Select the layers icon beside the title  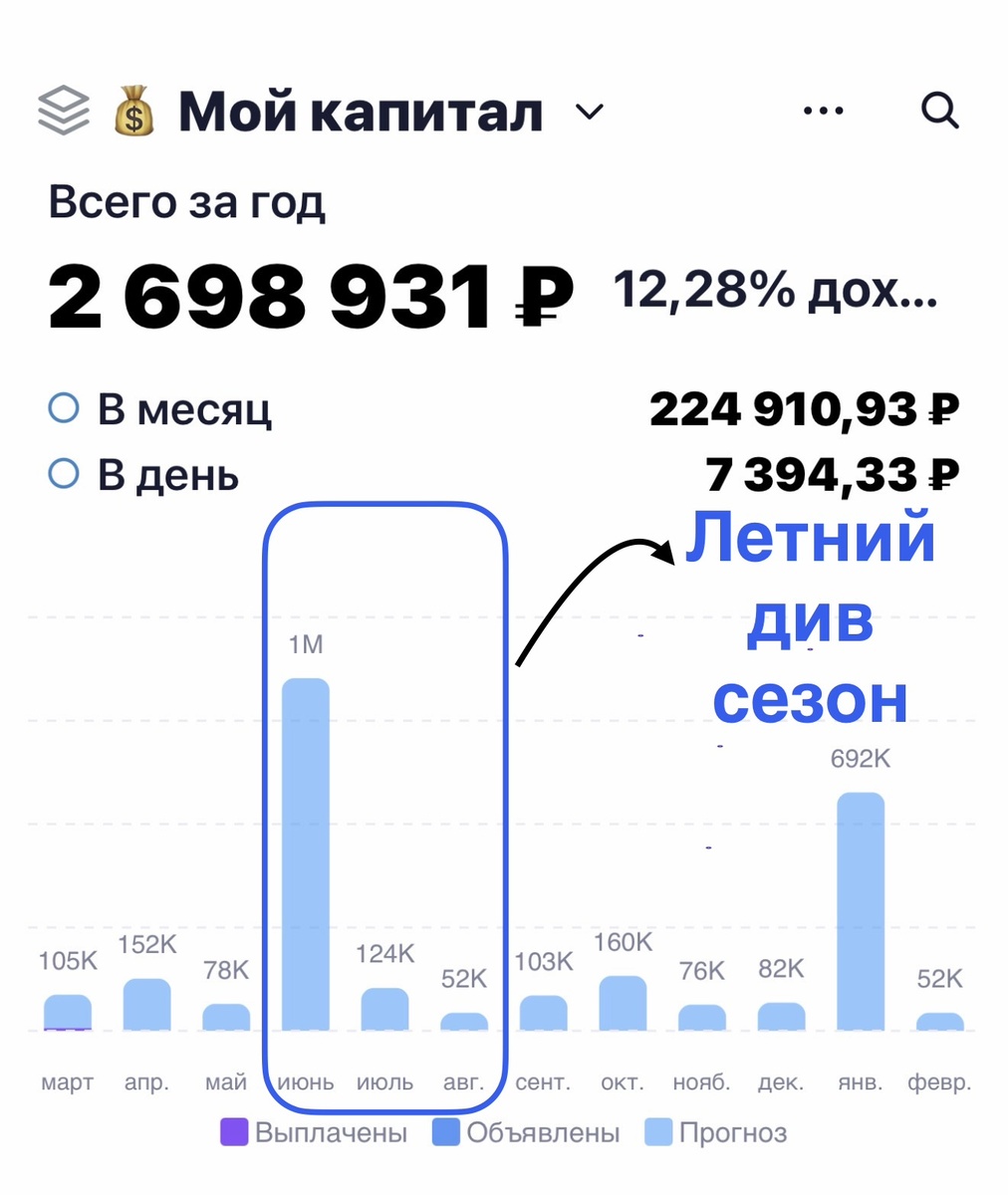pos(62,112)
